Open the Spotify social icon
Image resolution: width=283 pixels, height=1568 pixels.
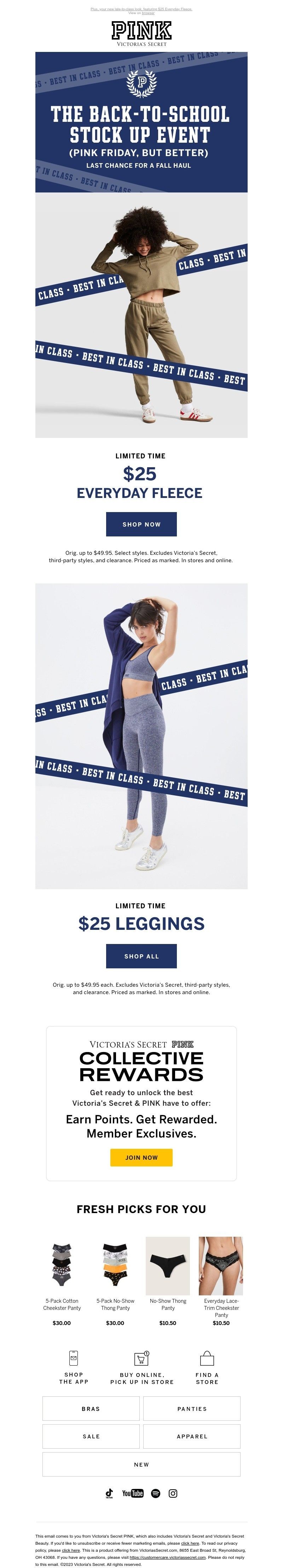[x=156, y=1493]
